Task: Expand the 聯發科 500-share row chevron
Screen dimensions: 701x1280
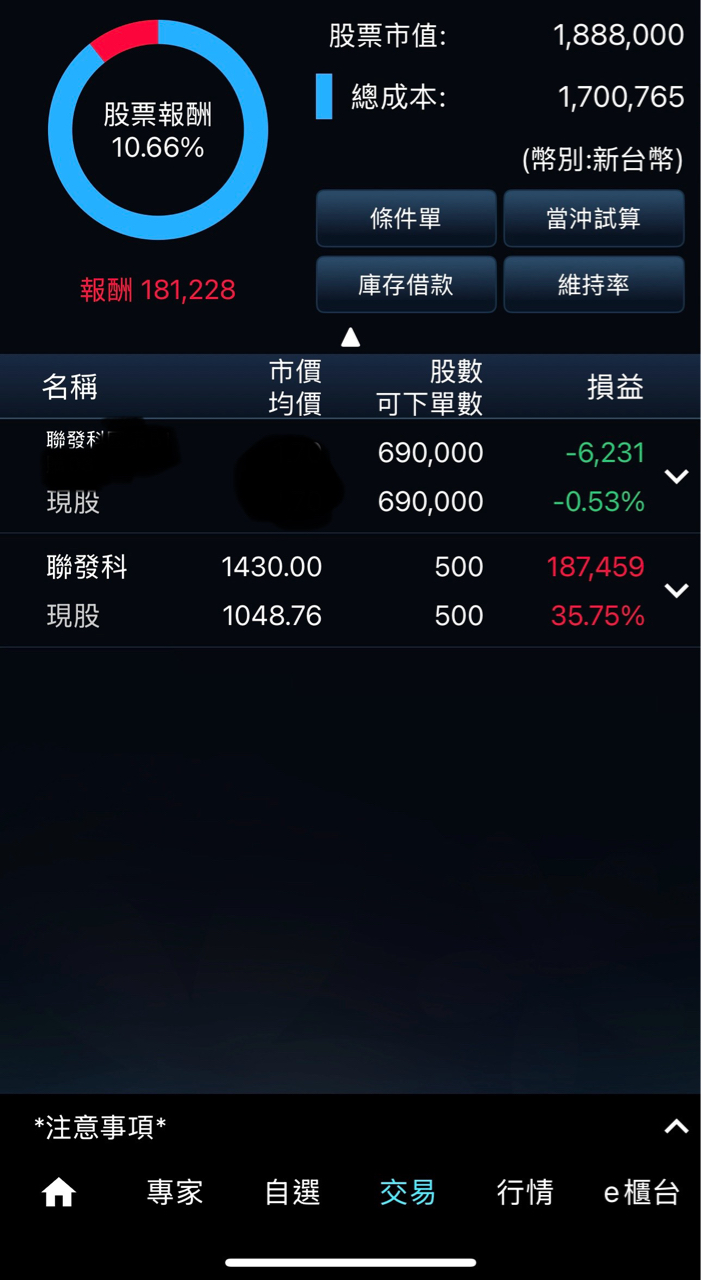Action: click(x=677, y=591)
